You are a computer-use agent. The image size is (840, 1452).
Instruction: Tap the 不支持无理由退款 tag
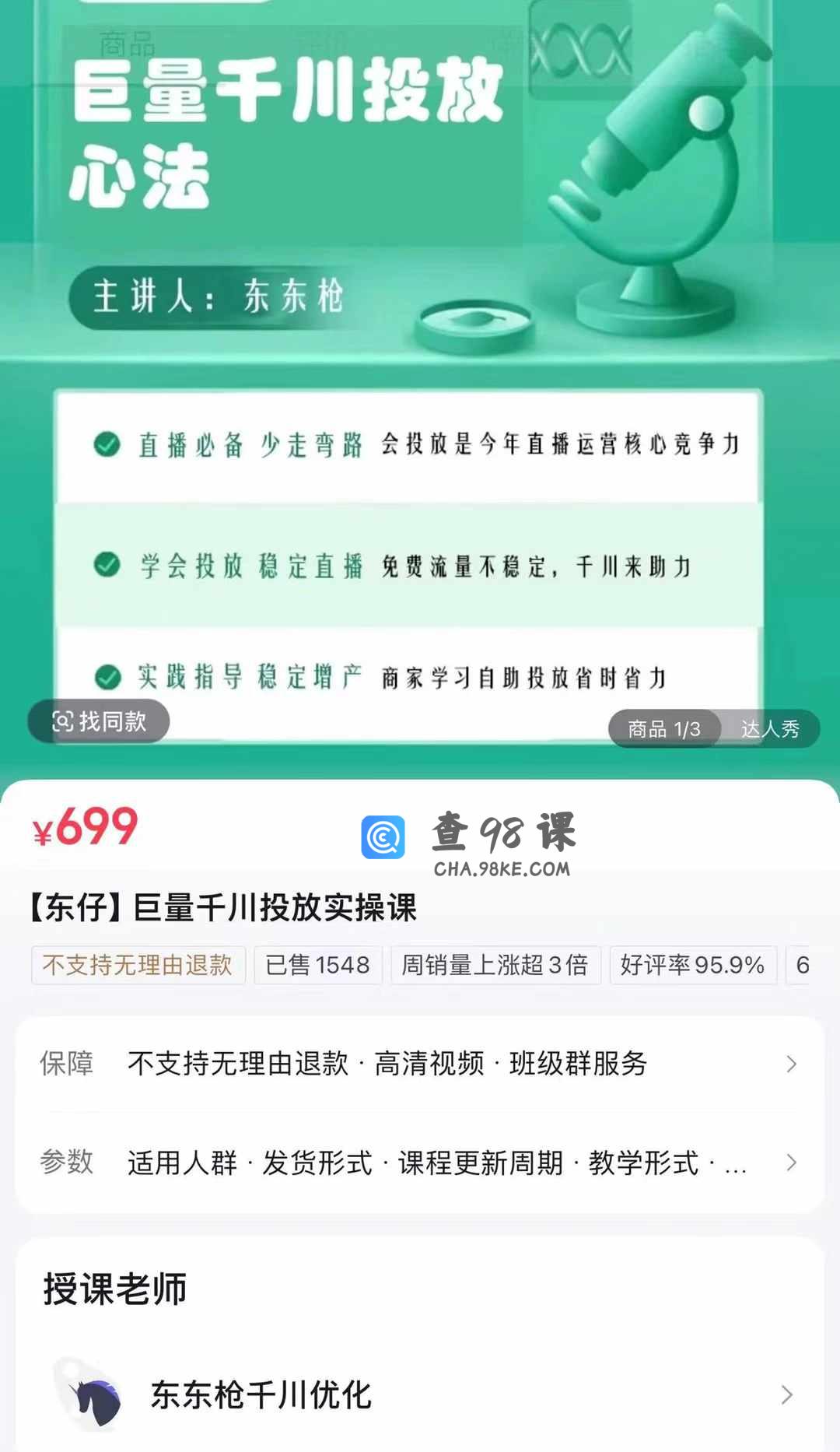(x=138, y=965)
